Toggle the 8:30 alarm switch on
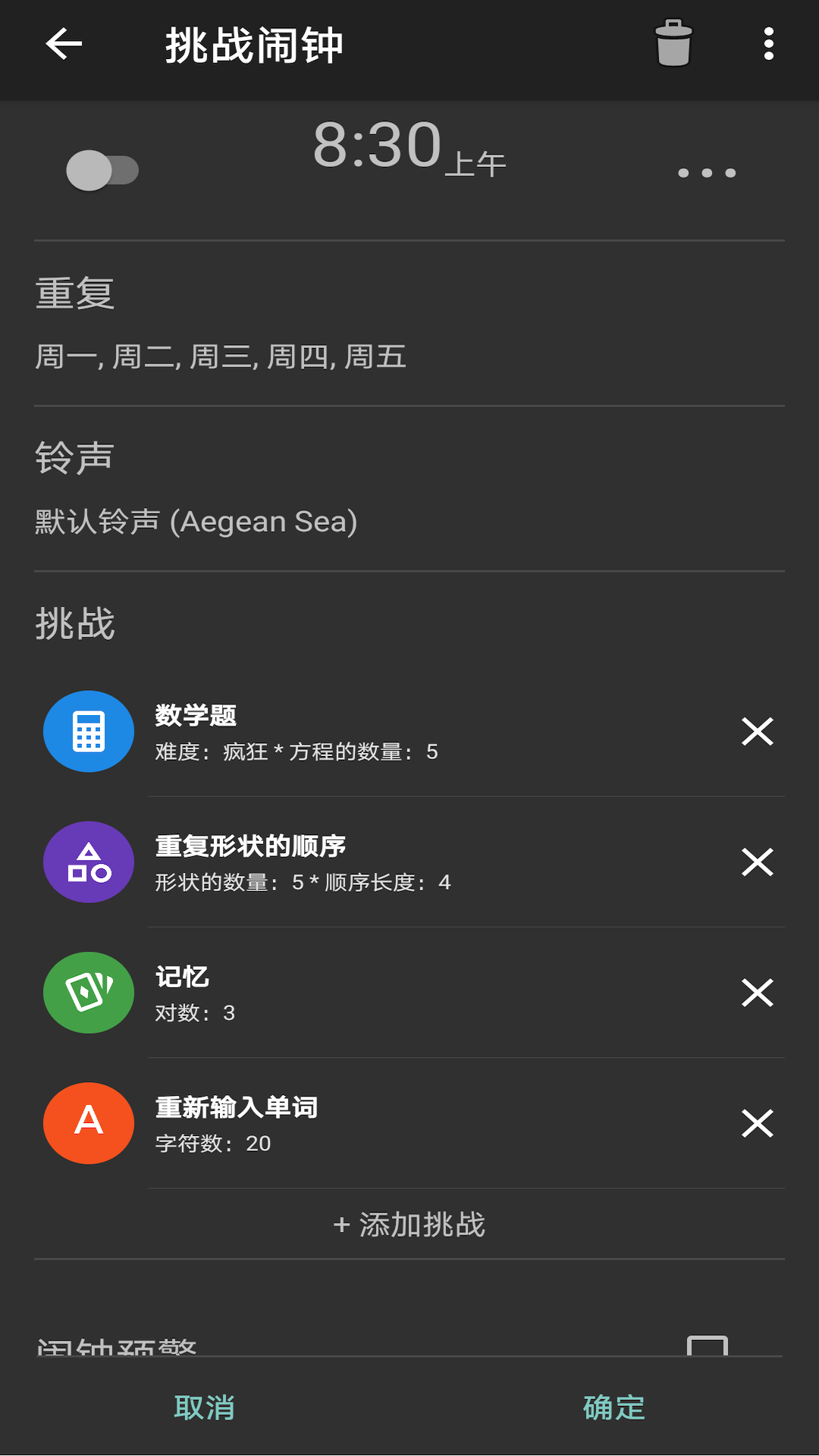 [102, 171]
